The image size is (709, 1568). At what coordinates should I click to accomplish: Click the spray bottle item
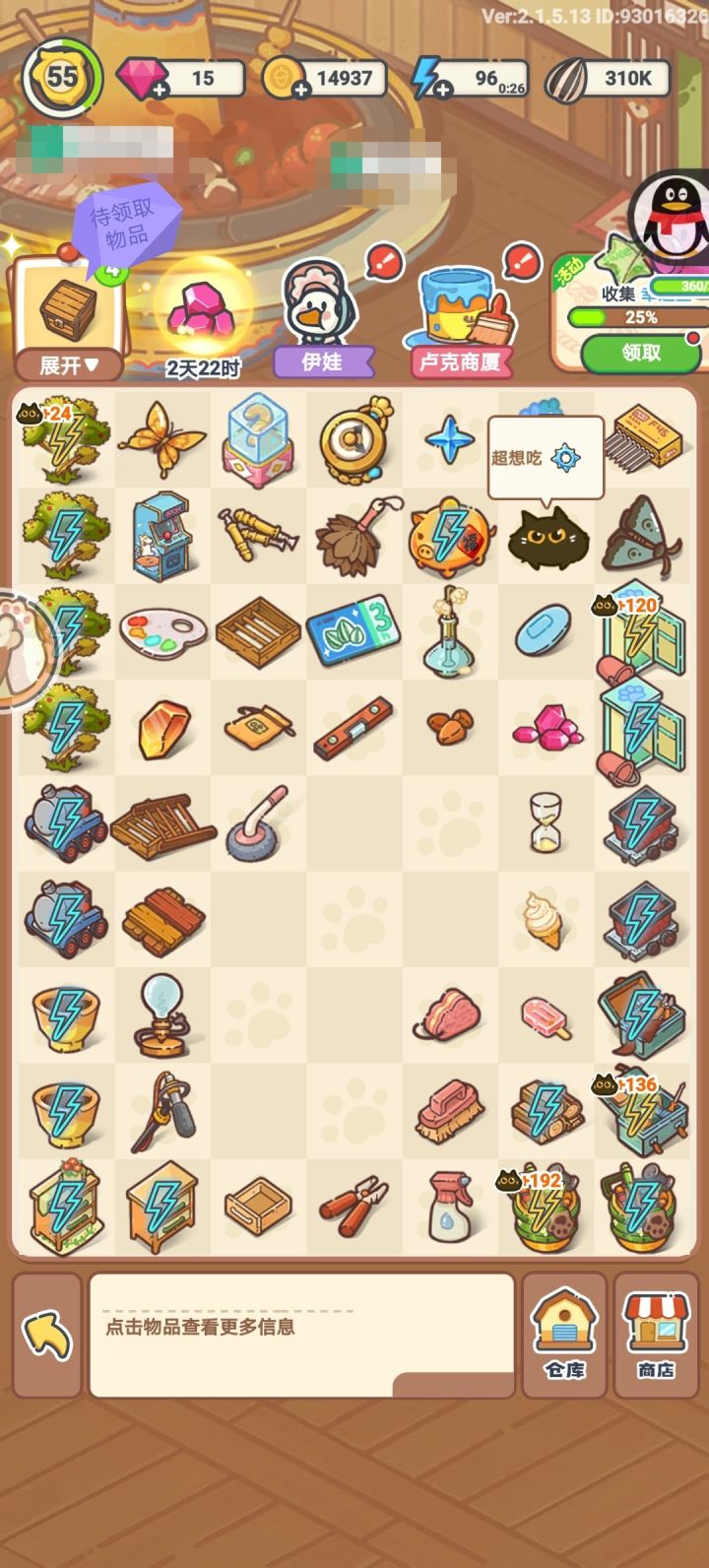[x=449, y=1208]
